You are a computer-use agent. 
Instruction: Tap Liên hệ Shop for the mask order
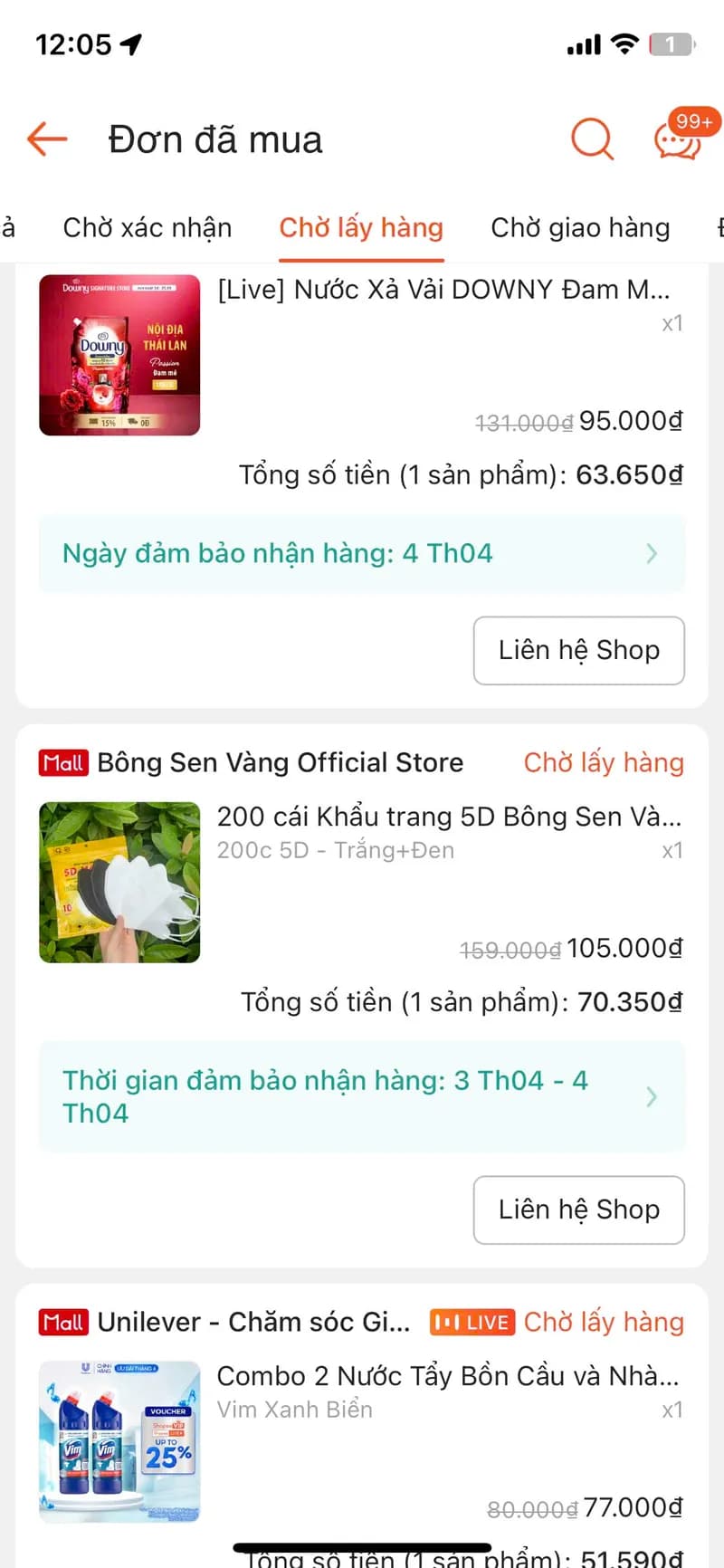(x=578, y=1209)
